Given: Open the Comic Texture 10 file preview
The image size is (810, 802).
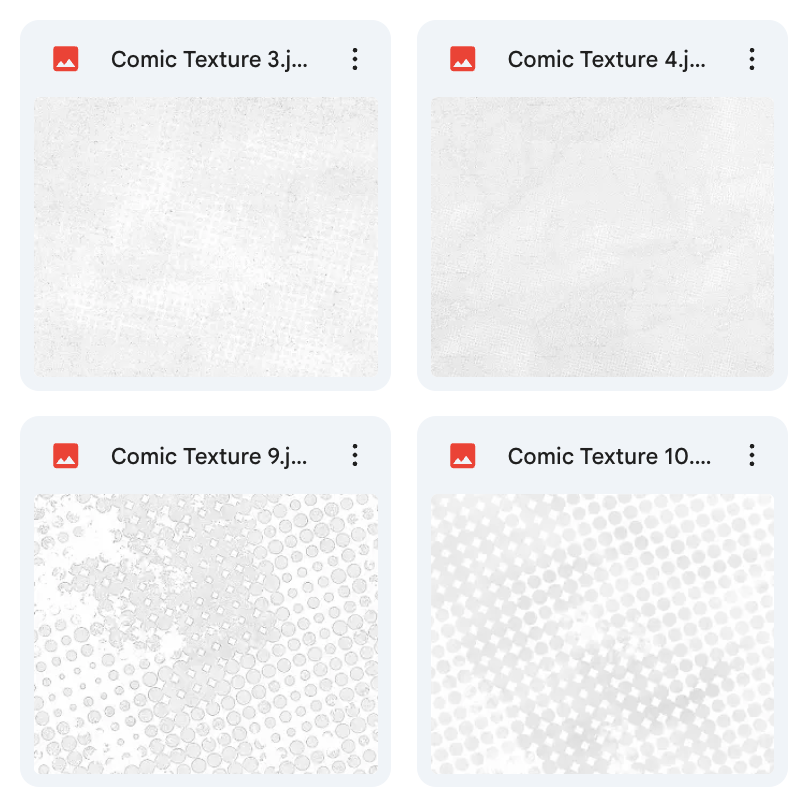Looking at the screenshot, I should coord(602,634).
